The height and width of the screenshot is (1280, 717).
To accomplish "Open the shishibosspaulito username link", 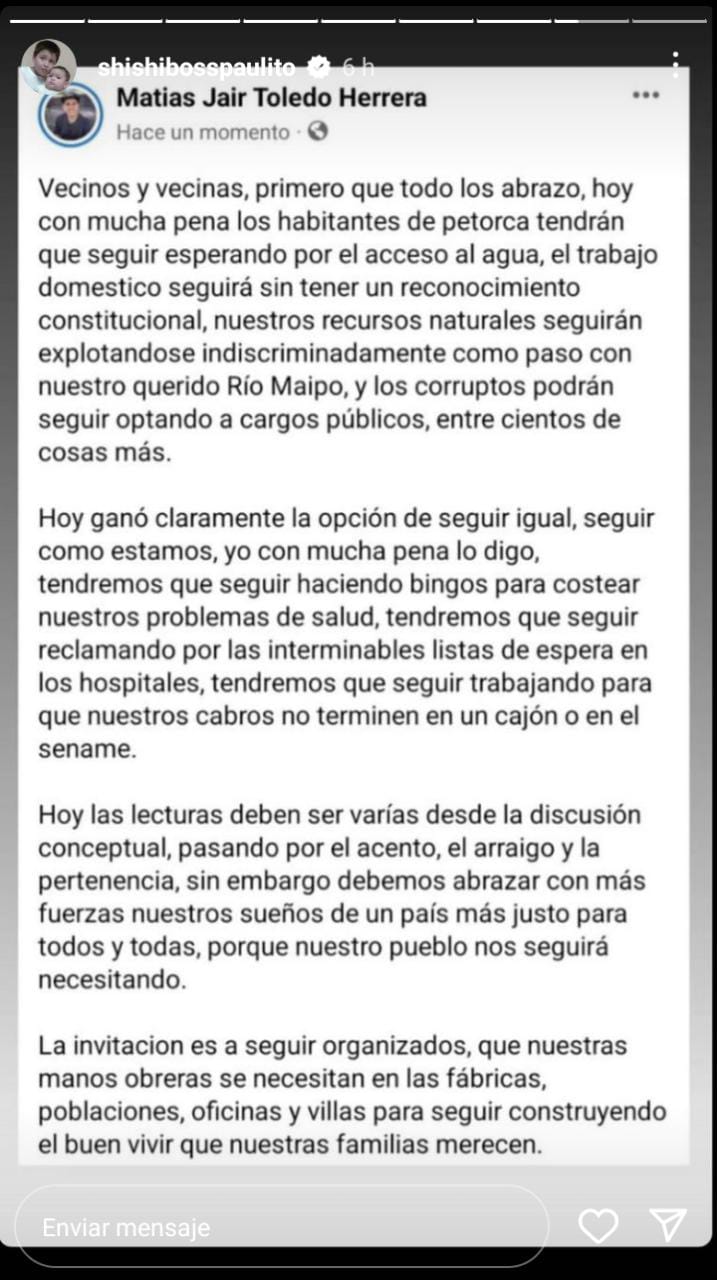I will point(197,67).
